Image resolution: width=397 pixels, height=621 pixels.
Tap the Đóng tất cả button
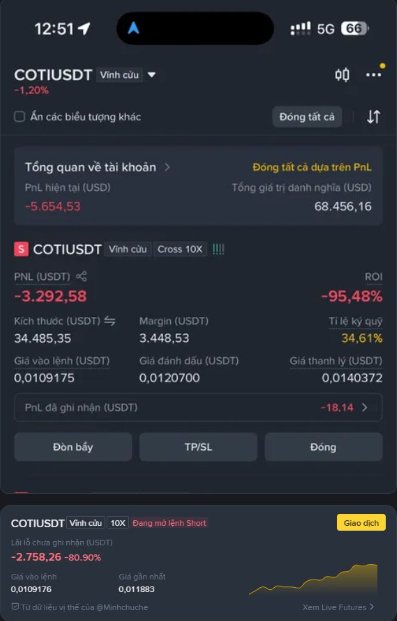(307, 117)
